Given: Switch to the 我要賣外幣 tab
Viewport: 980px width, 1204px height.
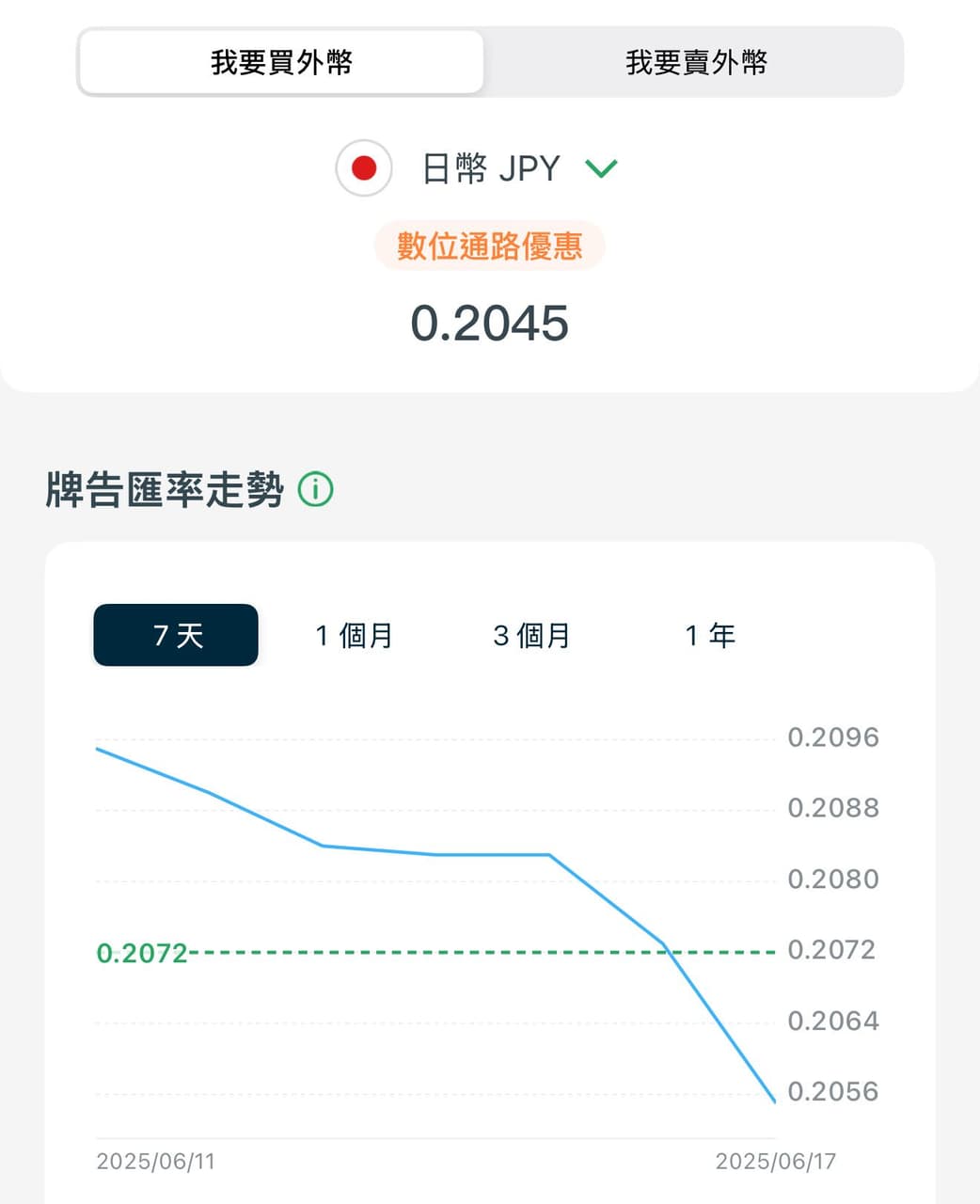Looking at the screenshot, I should tap(696, 61).
